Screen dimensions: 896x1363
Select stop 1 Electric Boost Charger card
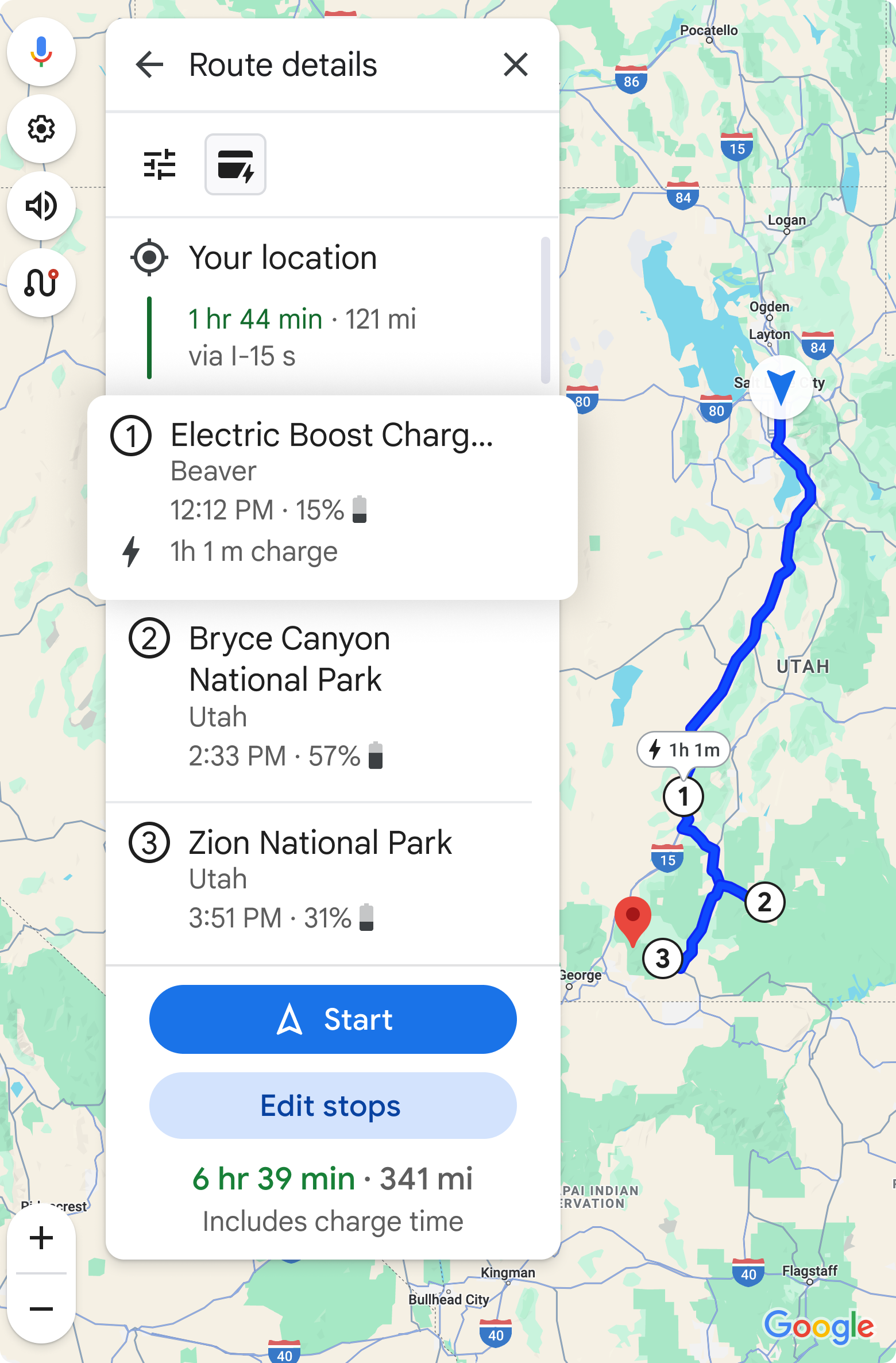tap(333, 494)
